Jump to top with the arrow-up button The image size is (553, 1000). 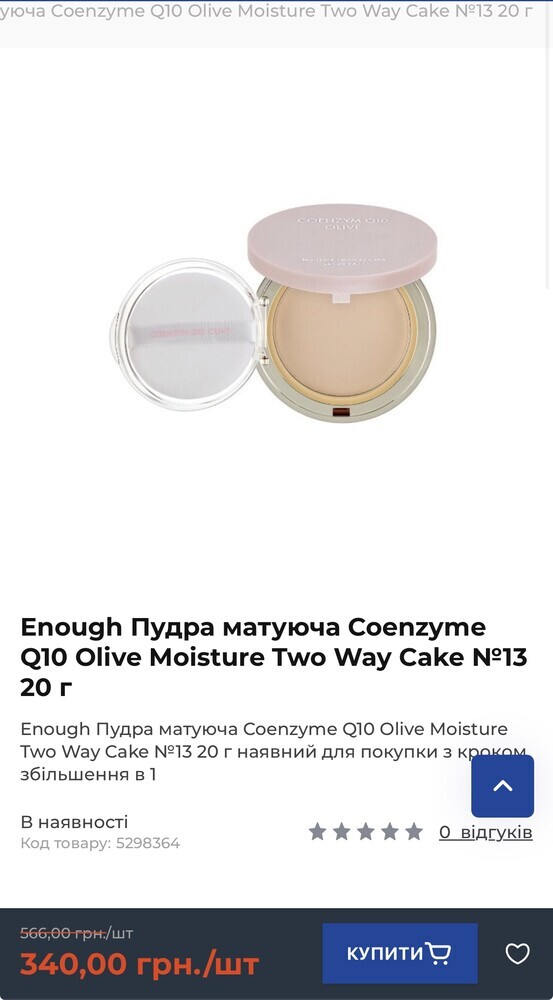point(503,786)
